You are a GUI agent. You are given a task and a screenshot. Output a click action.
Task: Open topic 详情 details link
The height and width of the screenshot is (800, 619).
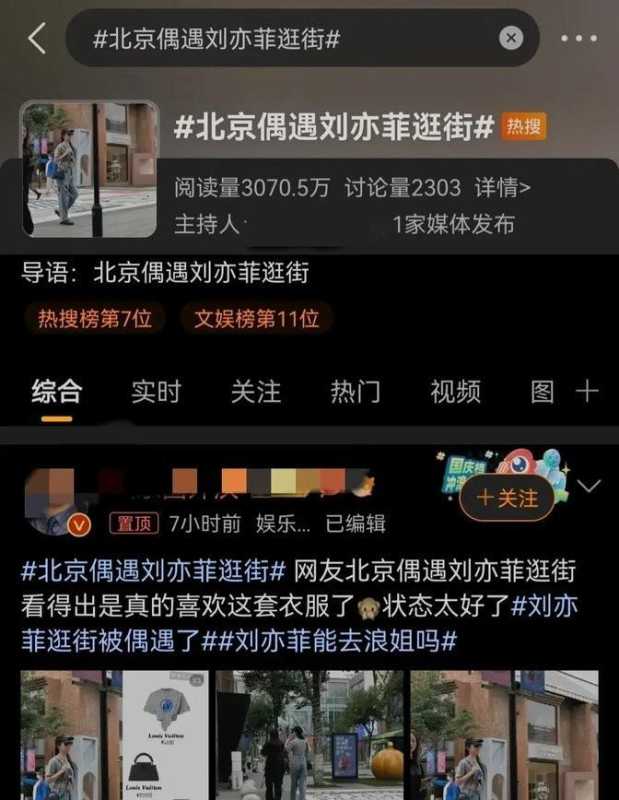click(502, 187)
